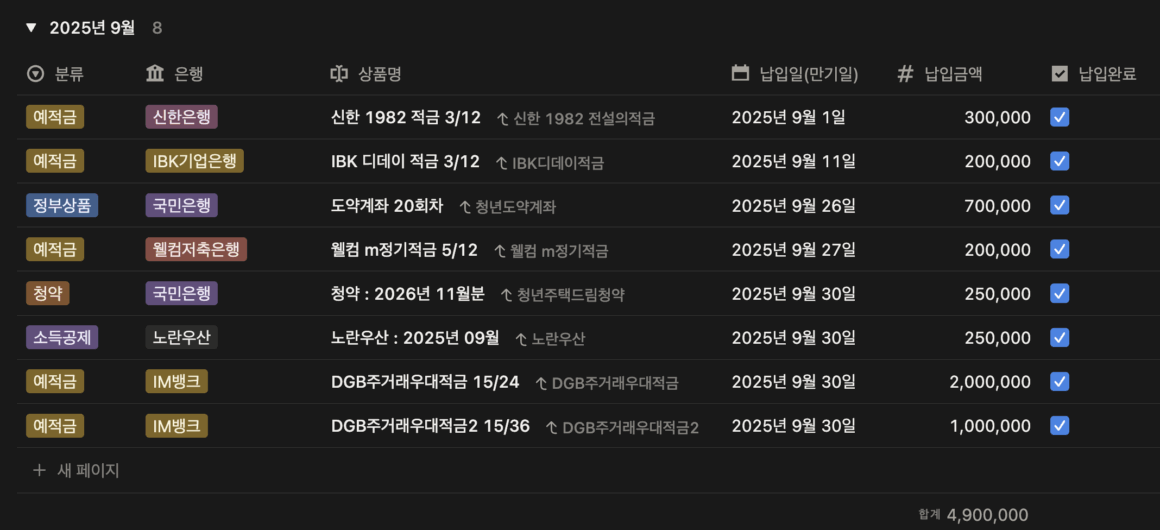Open the 납입금액 column header menu

coord(953,73)
